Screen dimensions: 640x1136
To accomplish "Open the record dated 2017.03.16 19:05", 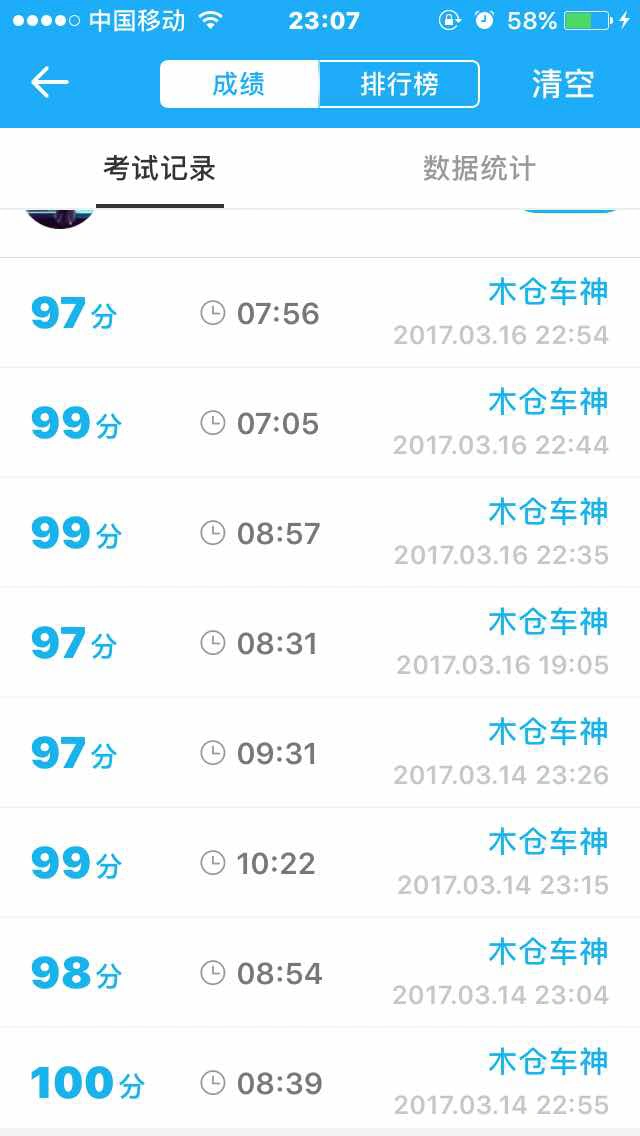I will coord(320,643).
